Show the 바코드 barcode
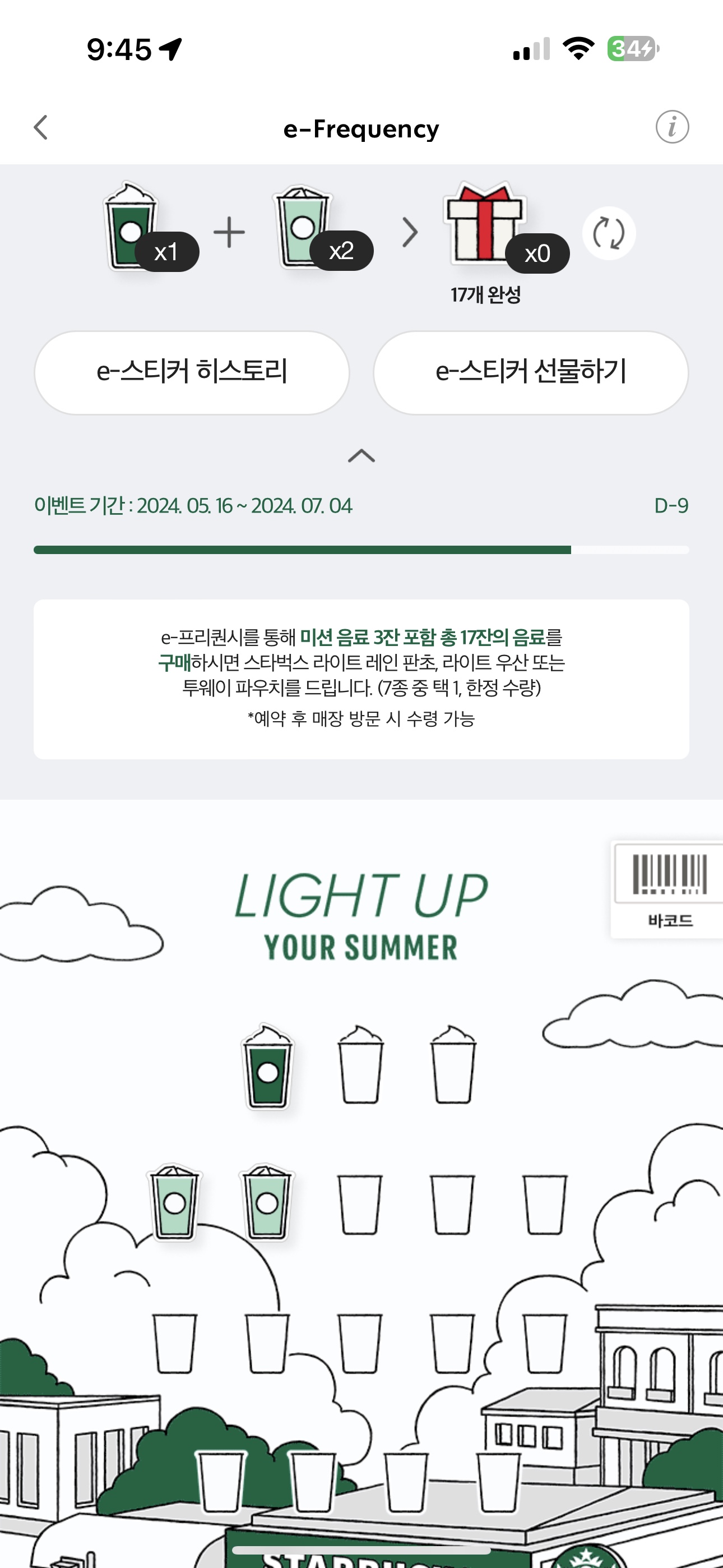 [x=669, y=890]
